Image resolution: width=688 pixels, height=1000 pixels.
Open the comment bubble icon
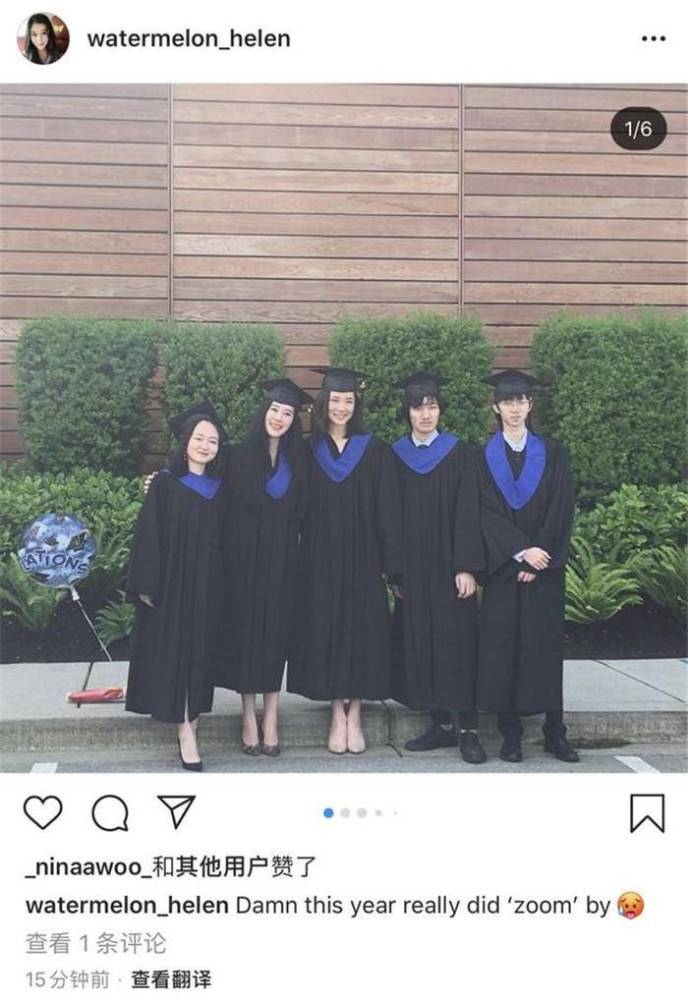[x=110, y=813]
